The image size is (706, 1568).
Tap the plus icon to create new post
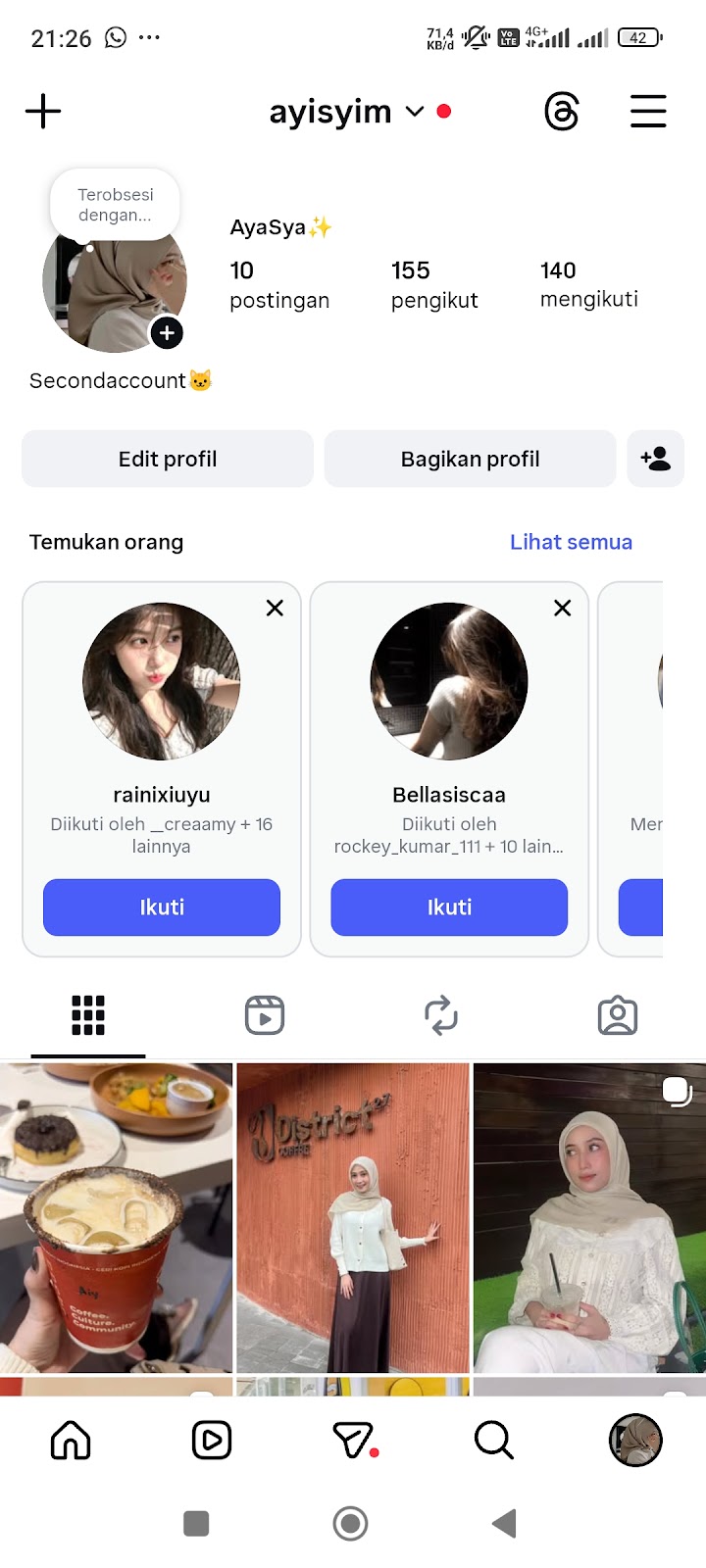[x=43, y=112]
